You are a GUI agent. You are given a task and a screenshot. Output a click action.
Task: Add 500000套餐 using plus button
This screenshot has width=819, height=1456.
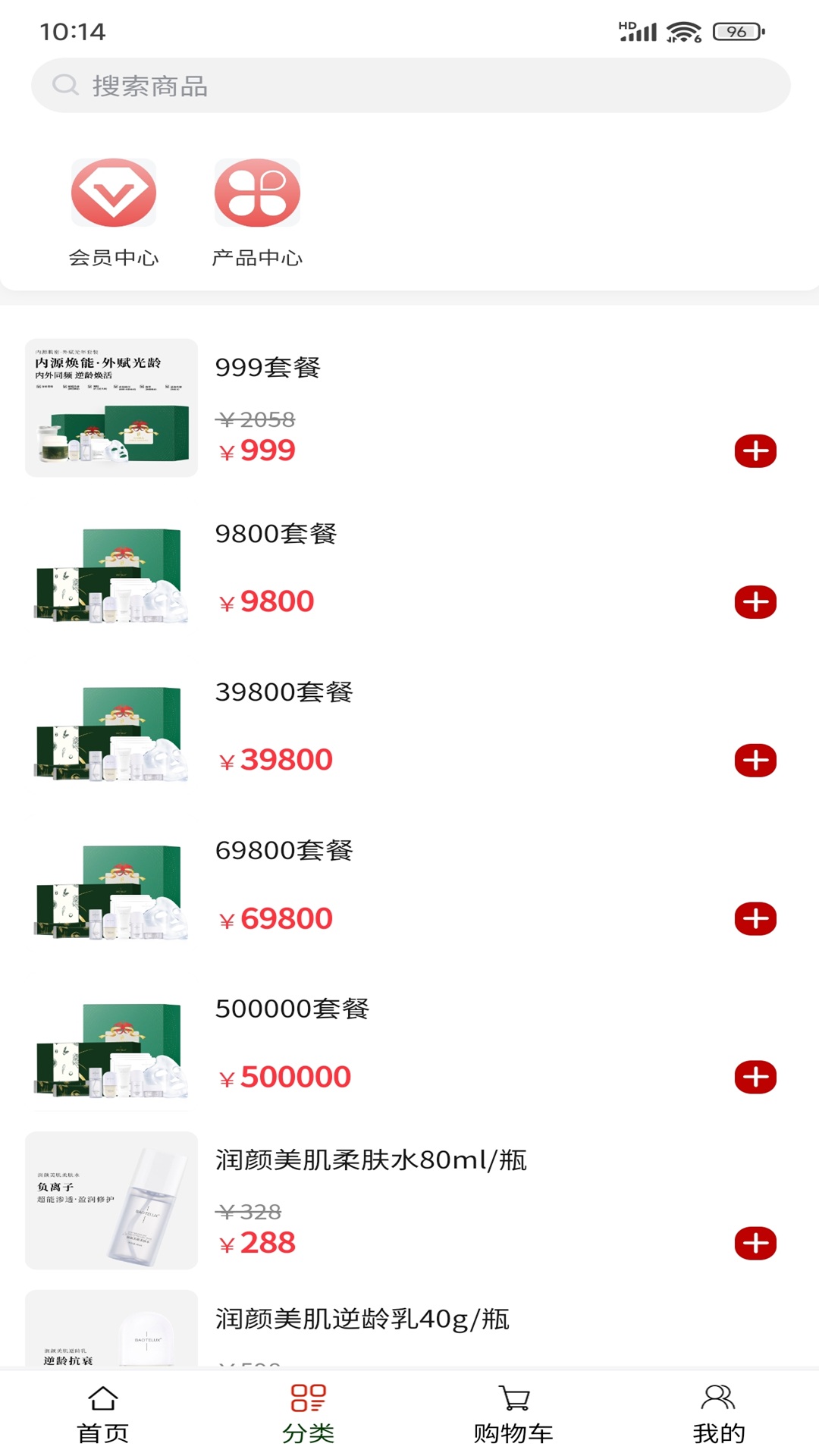click(x=755, y=1075)
